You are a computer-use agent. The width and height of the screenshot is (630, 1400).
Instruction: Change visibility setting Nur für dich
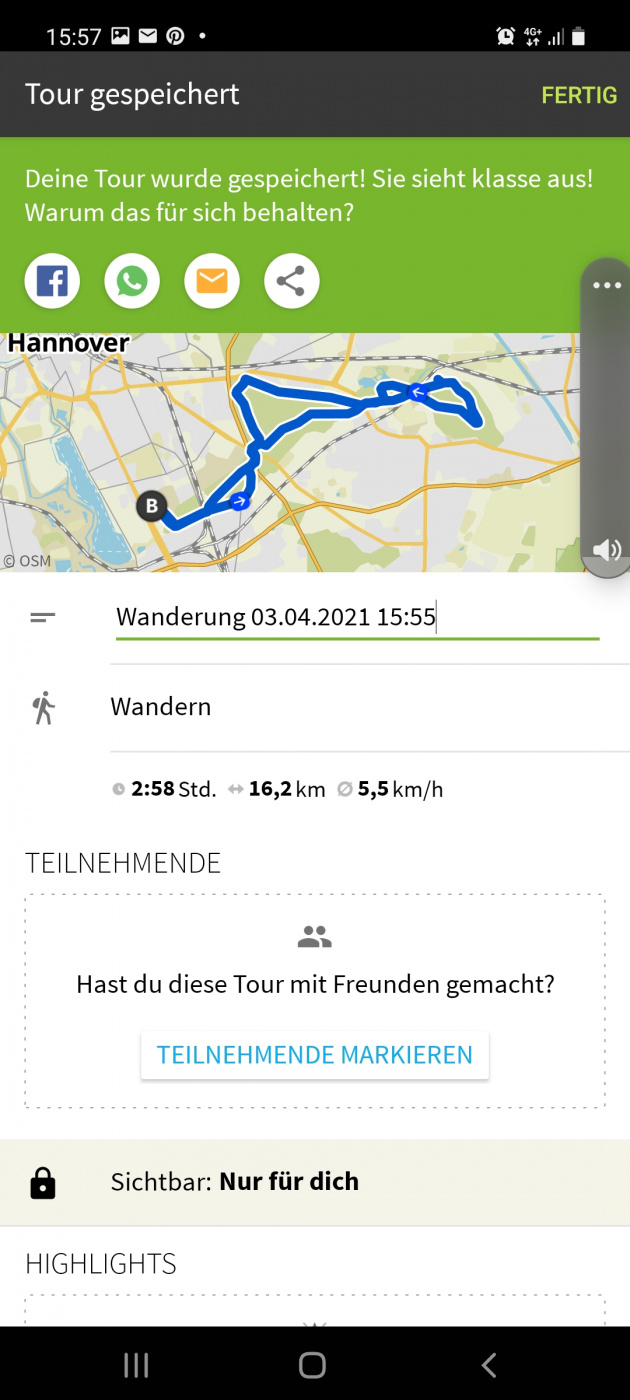(288, 1181)
